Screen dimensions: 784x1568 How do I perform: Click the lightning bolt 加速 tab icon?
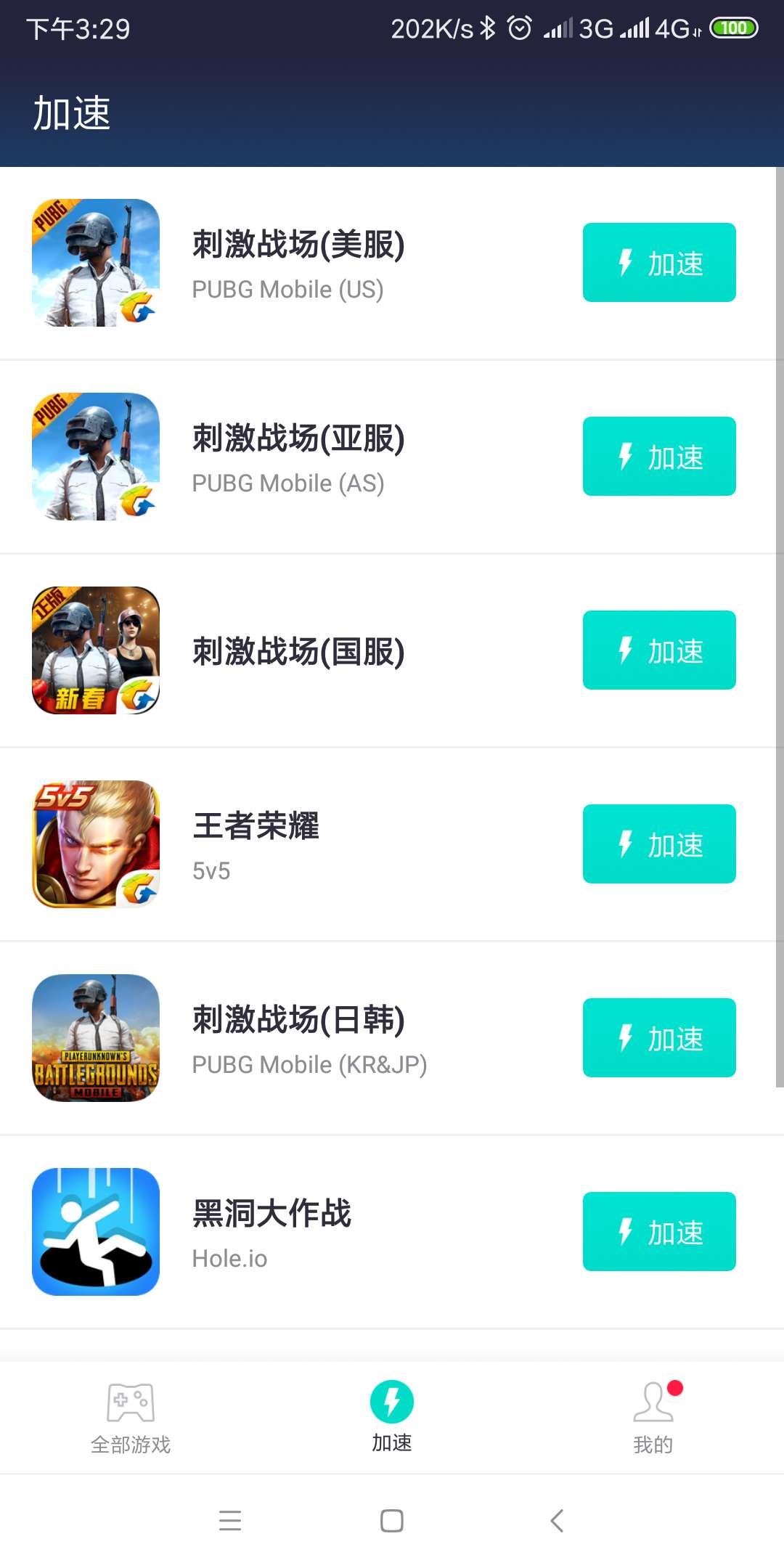point(391,1401)
